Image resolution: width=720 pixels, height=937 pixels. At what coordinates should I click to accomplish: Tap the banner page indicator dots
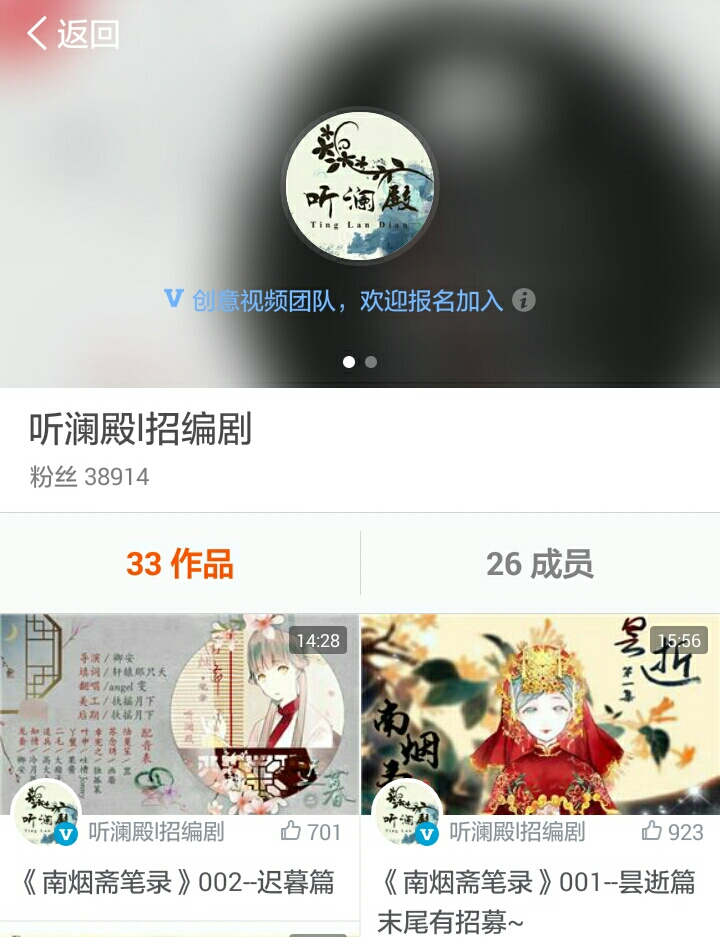click(x=360, y=362)
